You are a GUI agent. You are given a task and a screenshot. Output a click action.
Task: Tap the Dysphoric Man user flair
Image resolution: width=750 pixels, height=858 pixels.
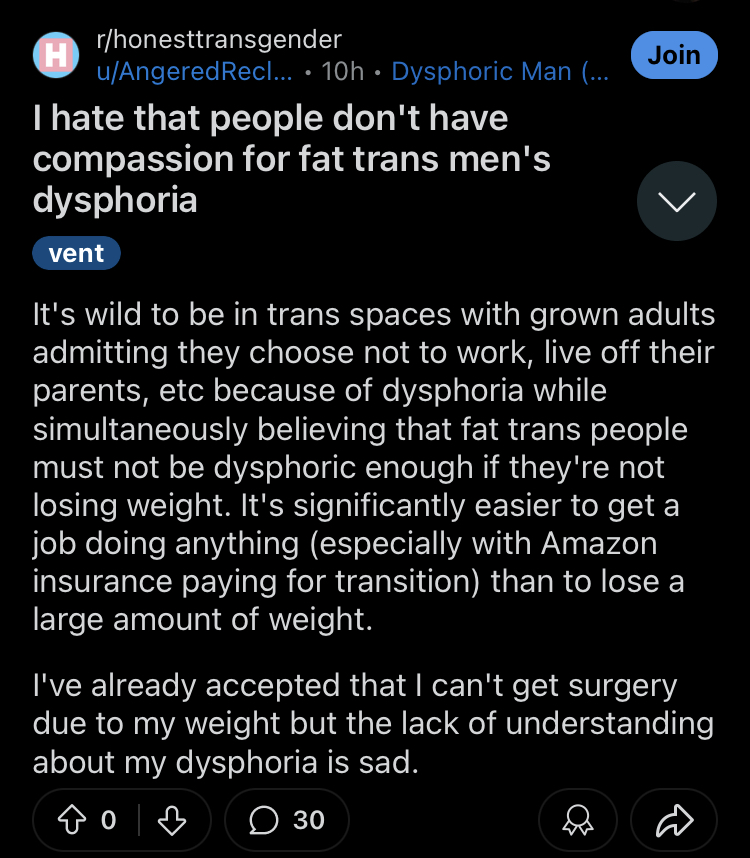pos(500,71)
